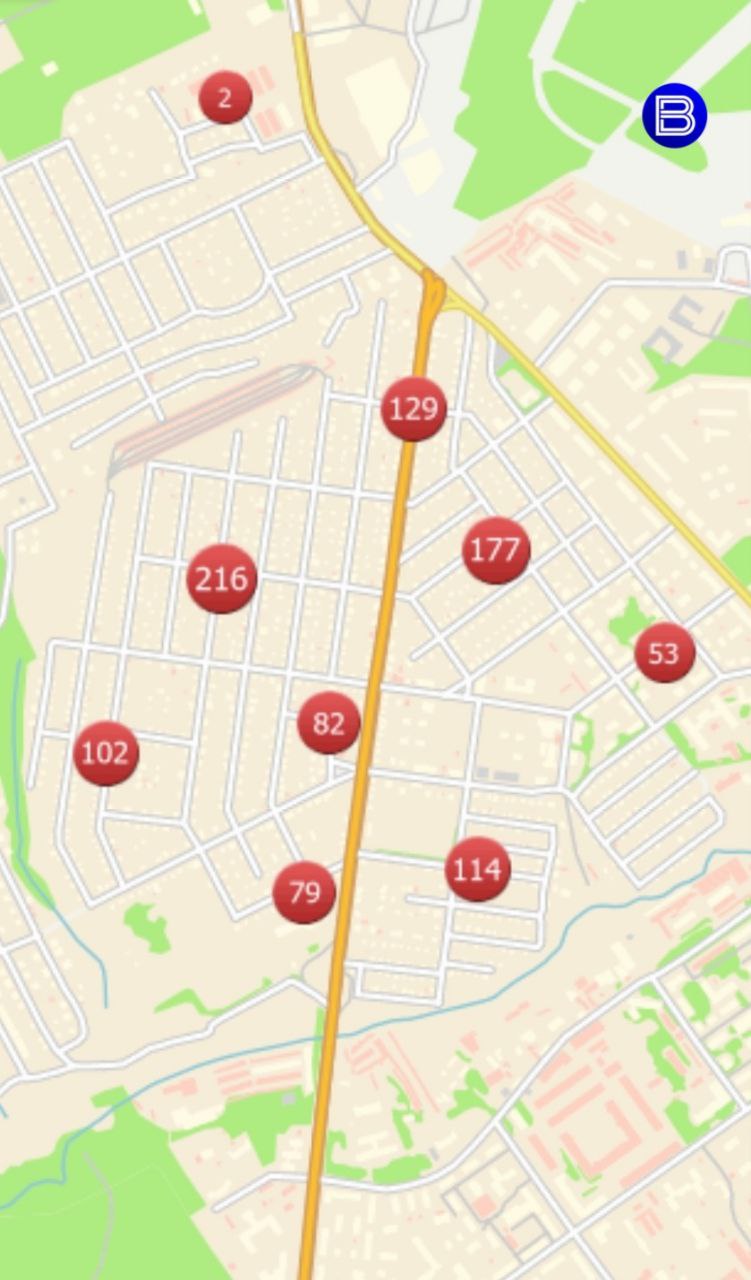Select the cluster labeled 114

(477, 870)
